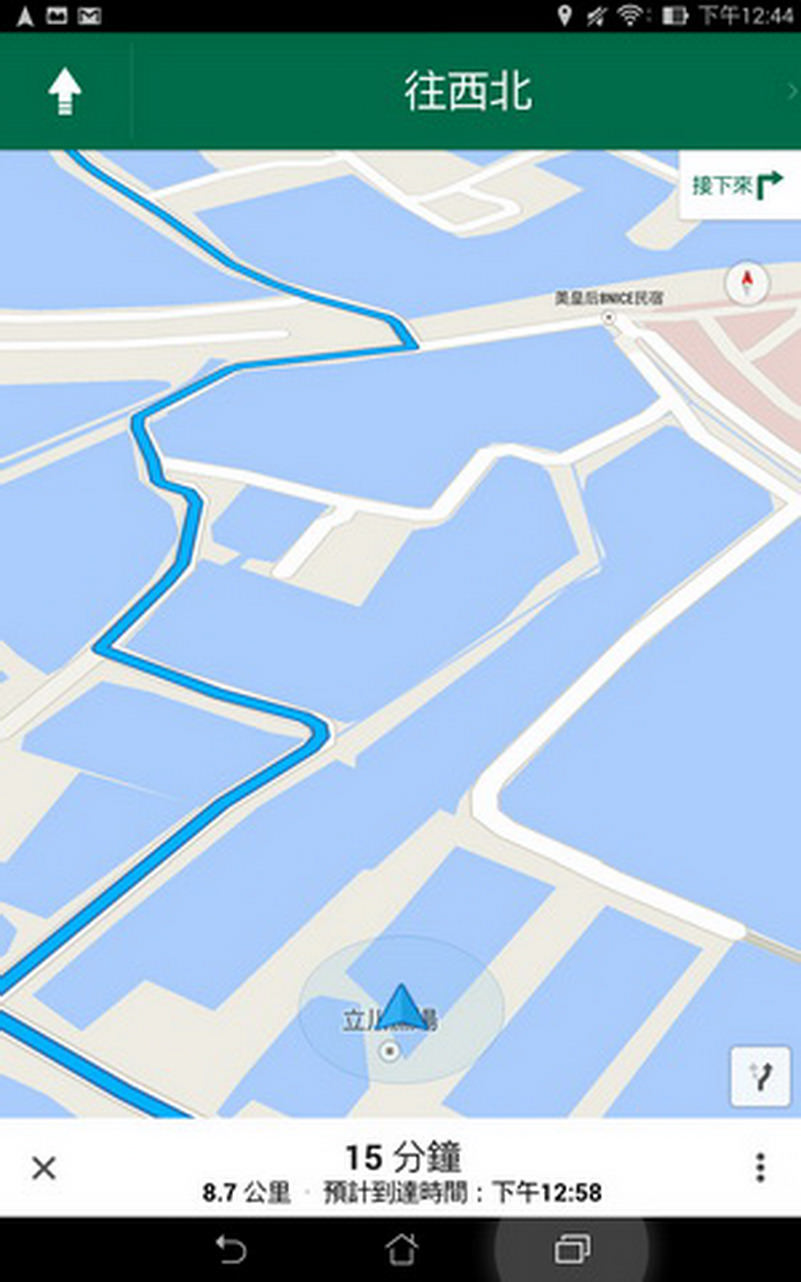Open the three-dot overflow menu

click(760, 1167)
